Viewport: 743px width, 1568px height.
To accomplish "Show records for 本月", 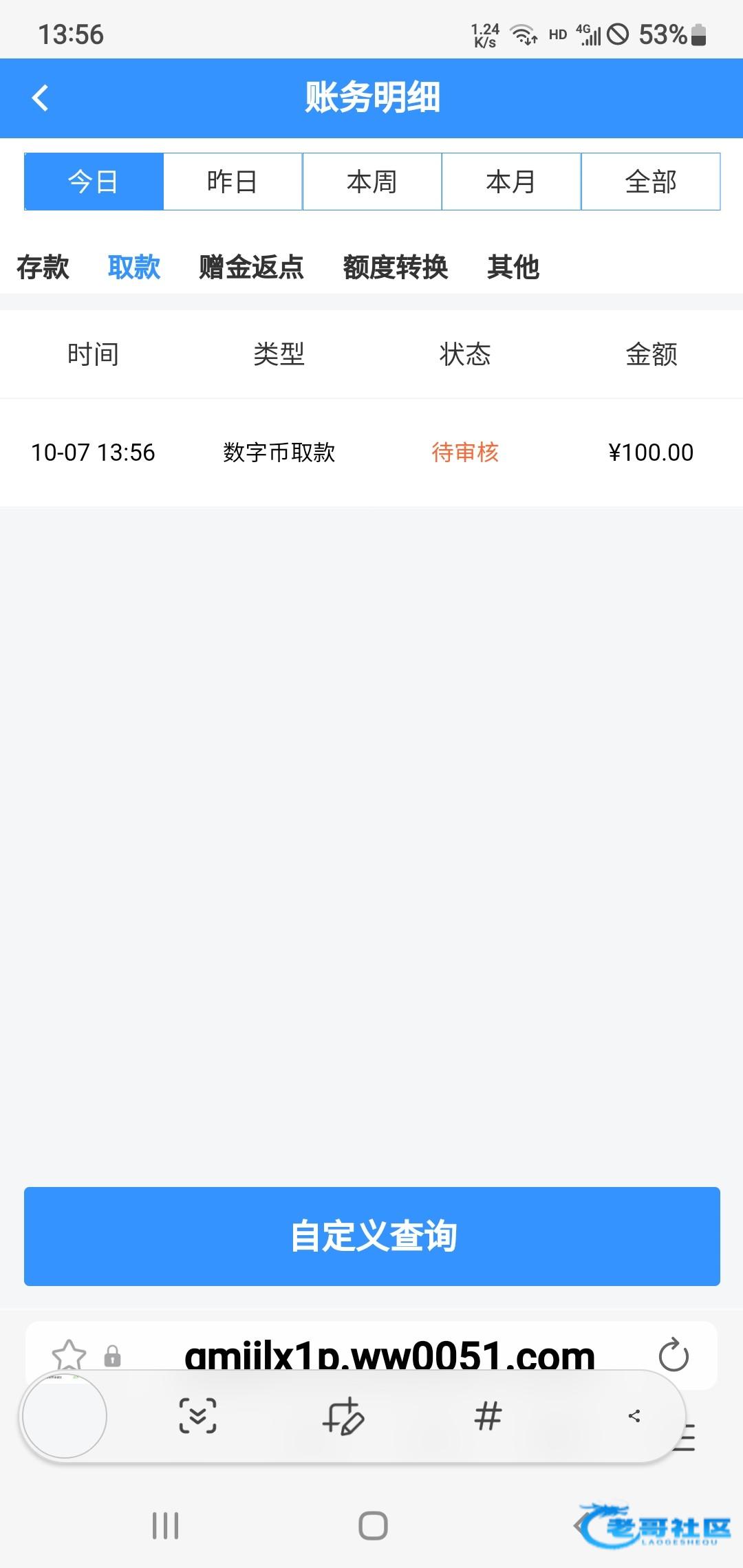I will 510,182.
